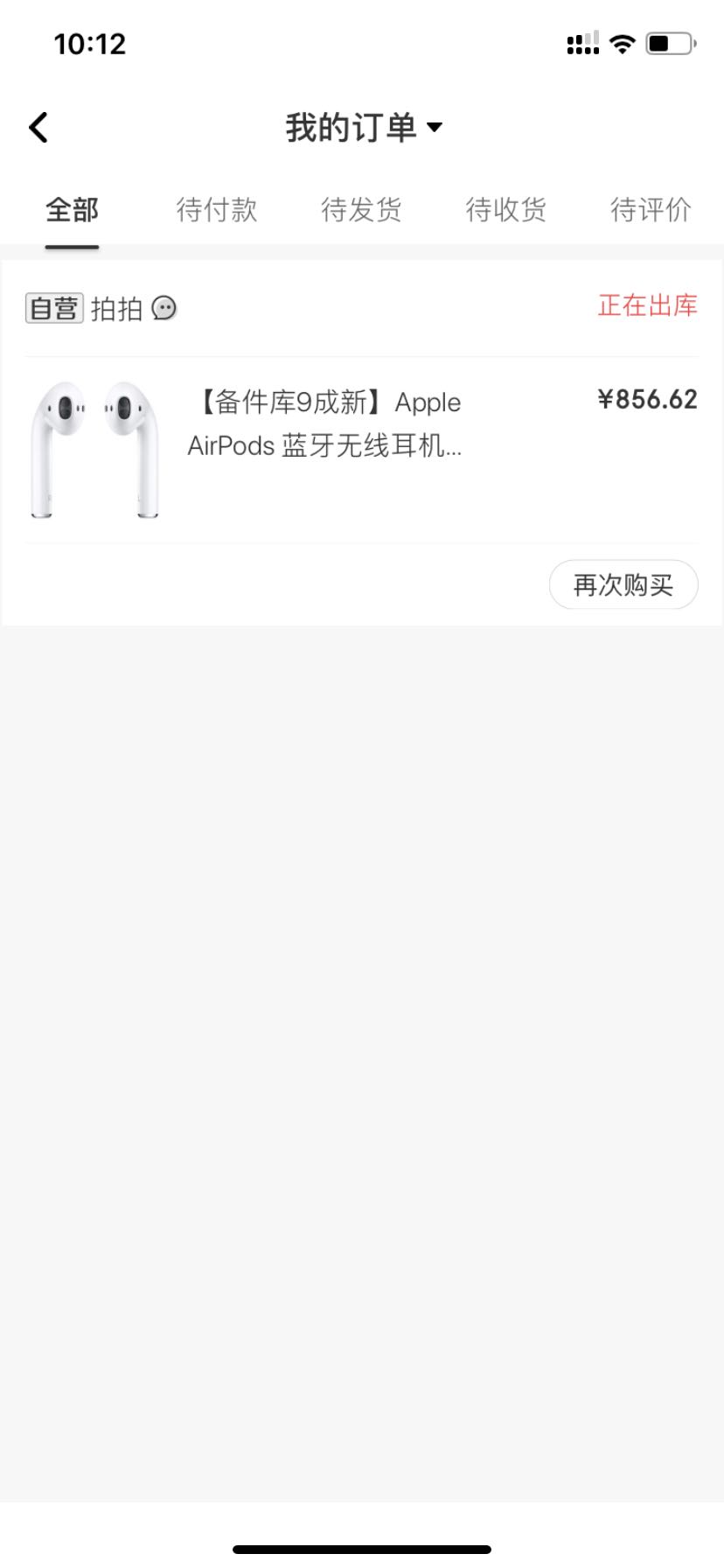Select the 待收货 tab

[505, 210]
